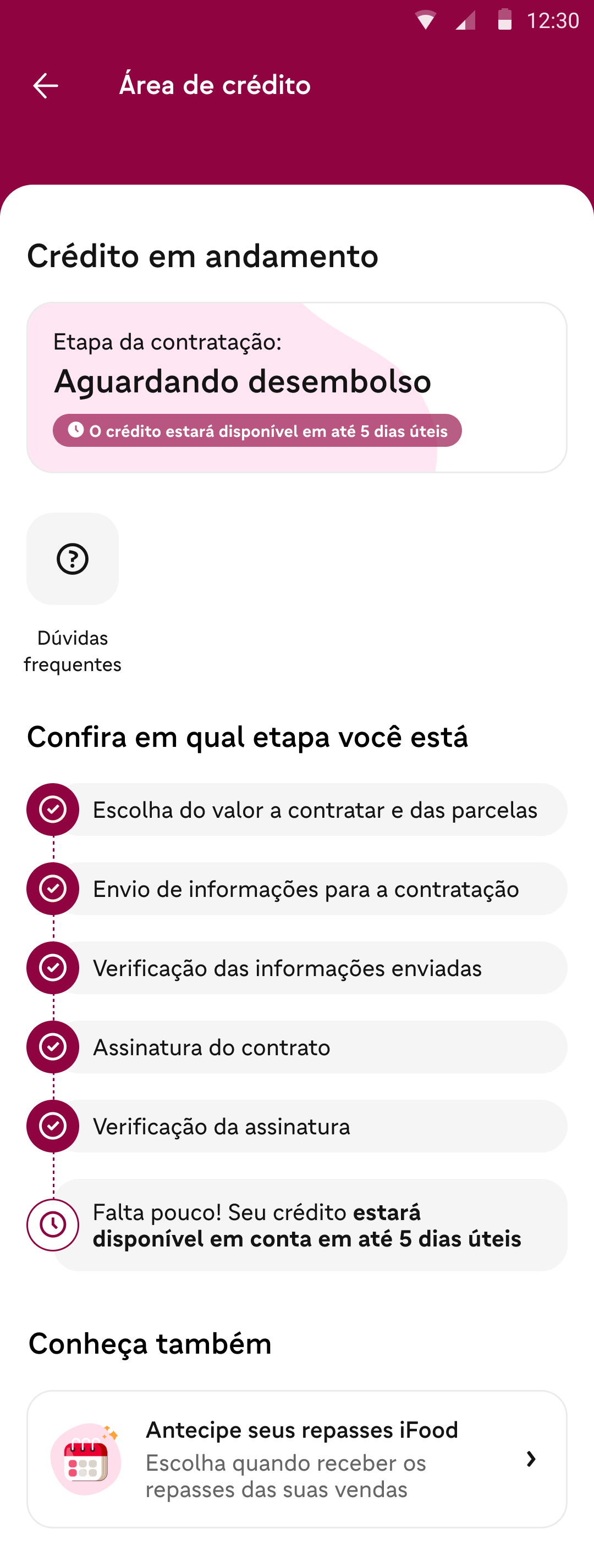Tap the back arrow in the header
This screenshot has height=1568, width=594.
pos(46,86)
